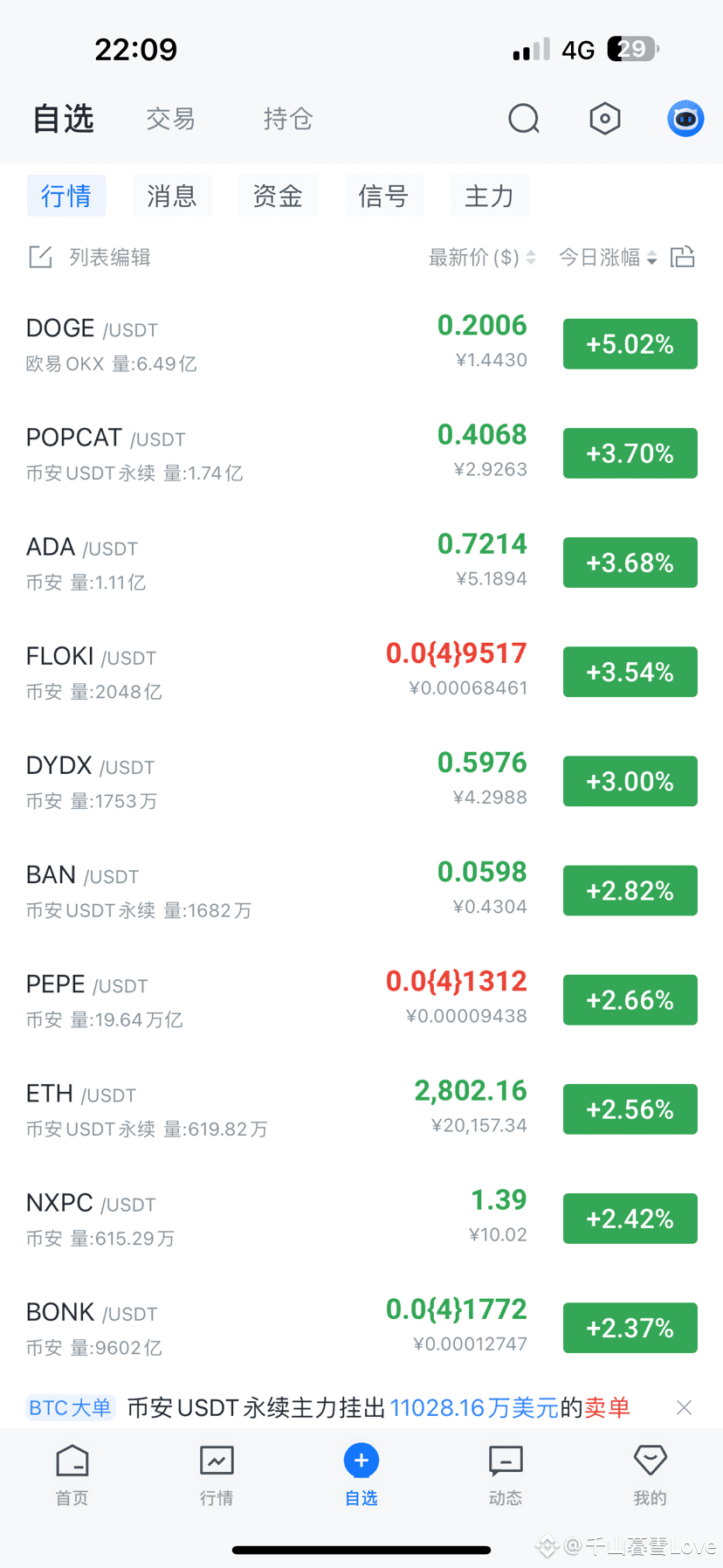Viewport: 723px width, 1568px height.
Task: Select the 信号 chip
Action: coord(383,196)
